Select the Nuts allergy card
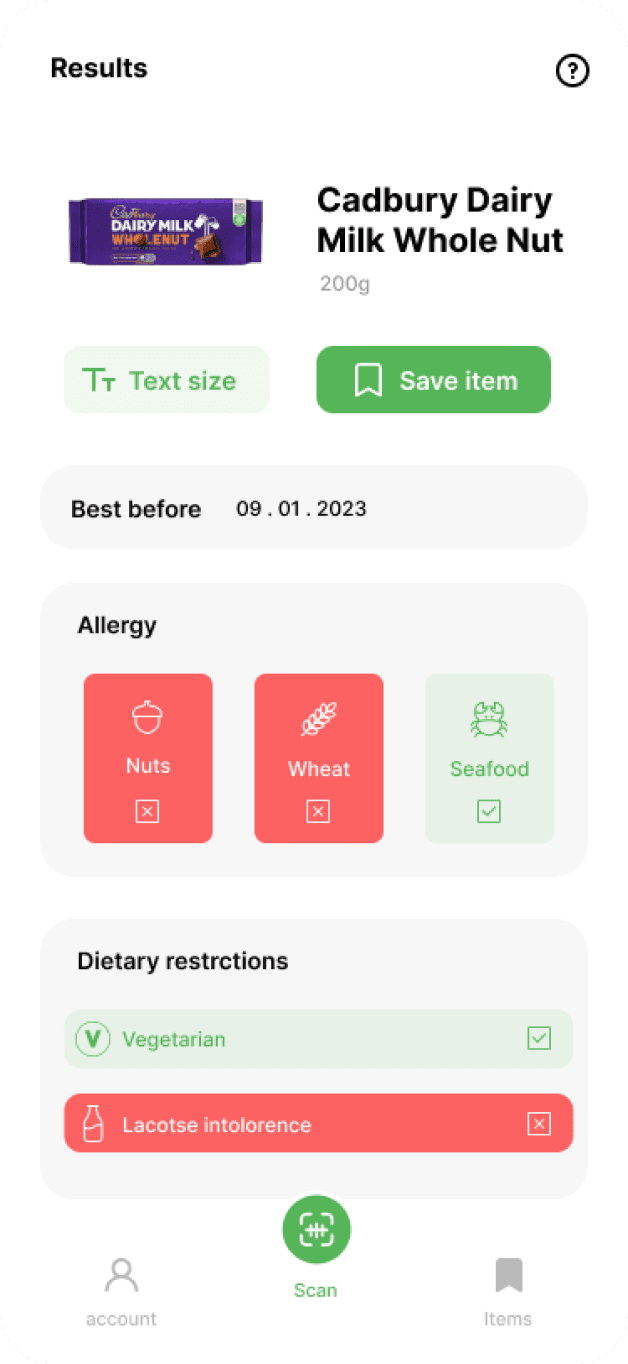The width and height of the screenshot is (628, 1364). 148,758
